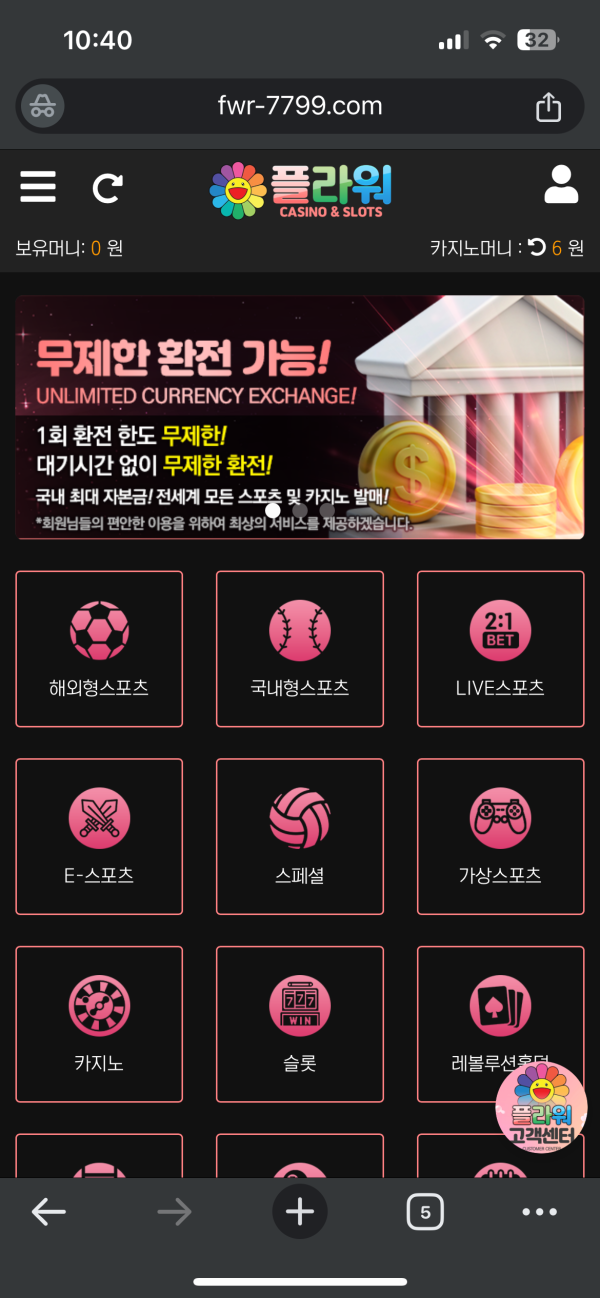This screenshot has height=1298, width=600.
Task: Open the unlimited exchange banner
Action: pos(300,417)
